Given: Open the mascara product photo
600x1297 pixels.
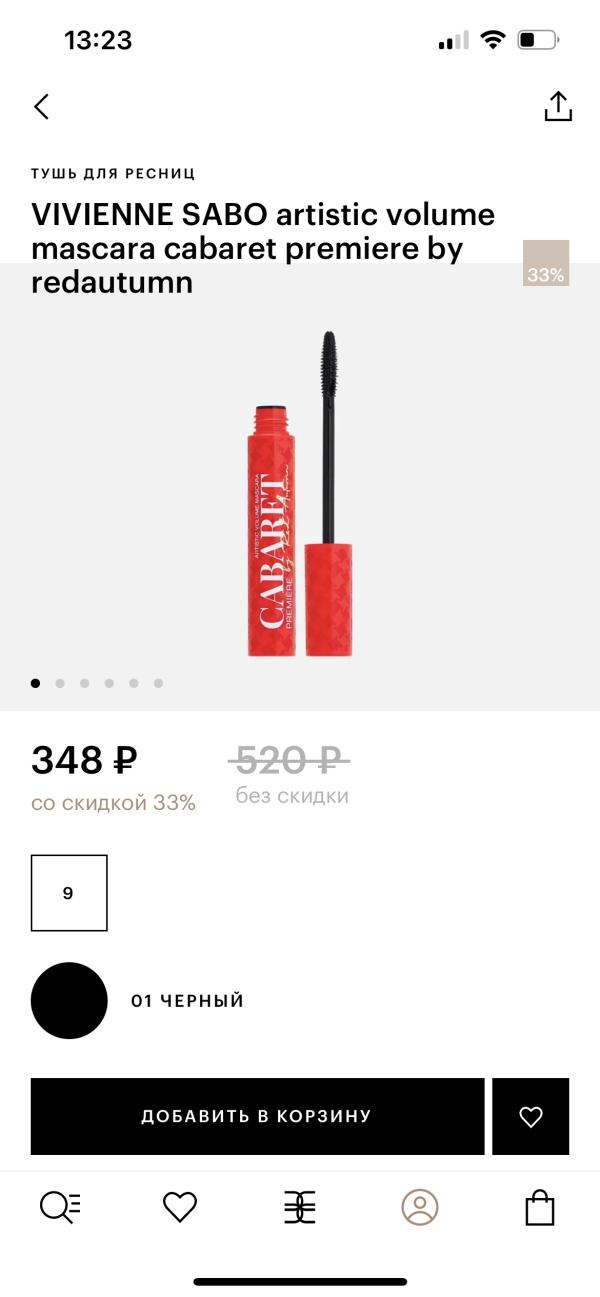Looking at the screenshot, I should 300,495.
